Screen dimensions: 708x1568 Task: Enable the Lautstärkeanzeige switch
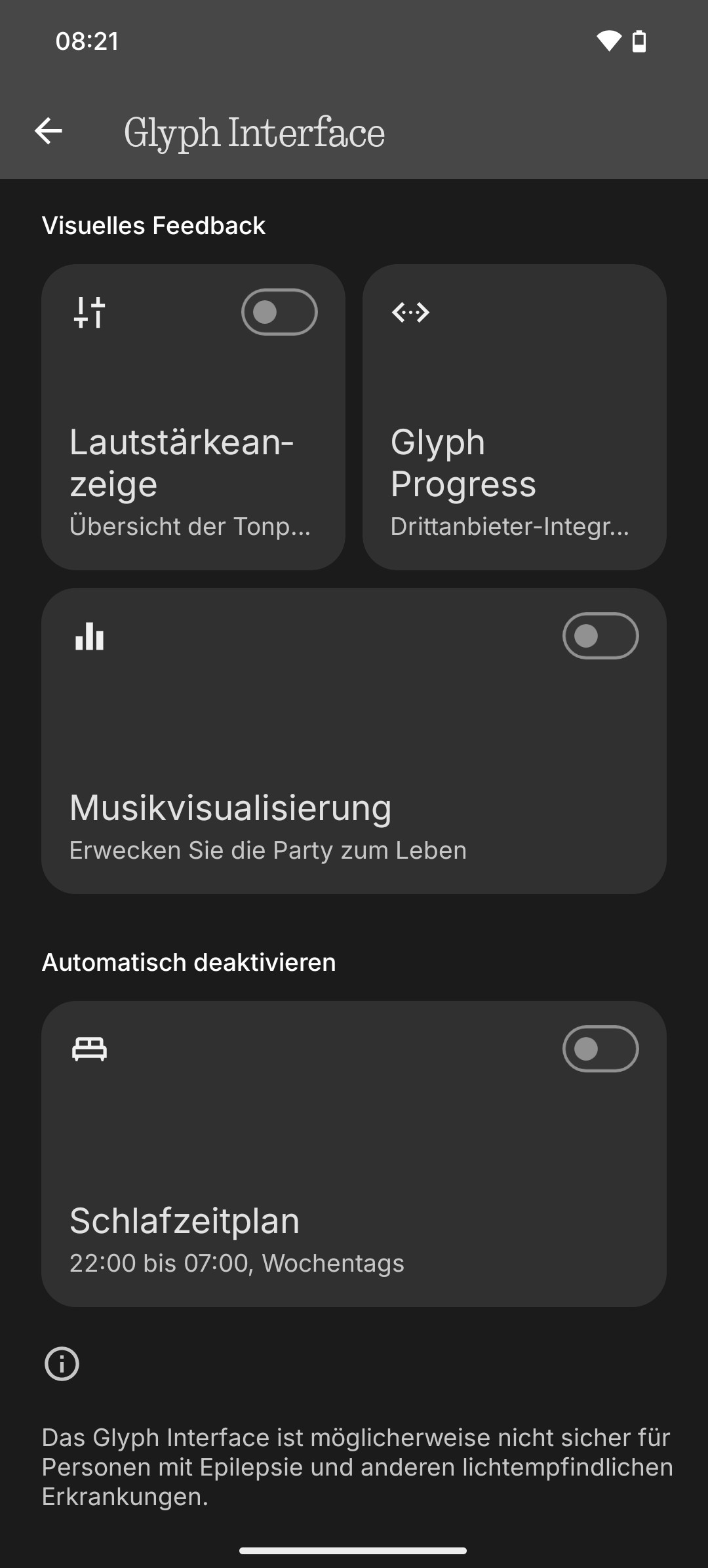(279, 312)
